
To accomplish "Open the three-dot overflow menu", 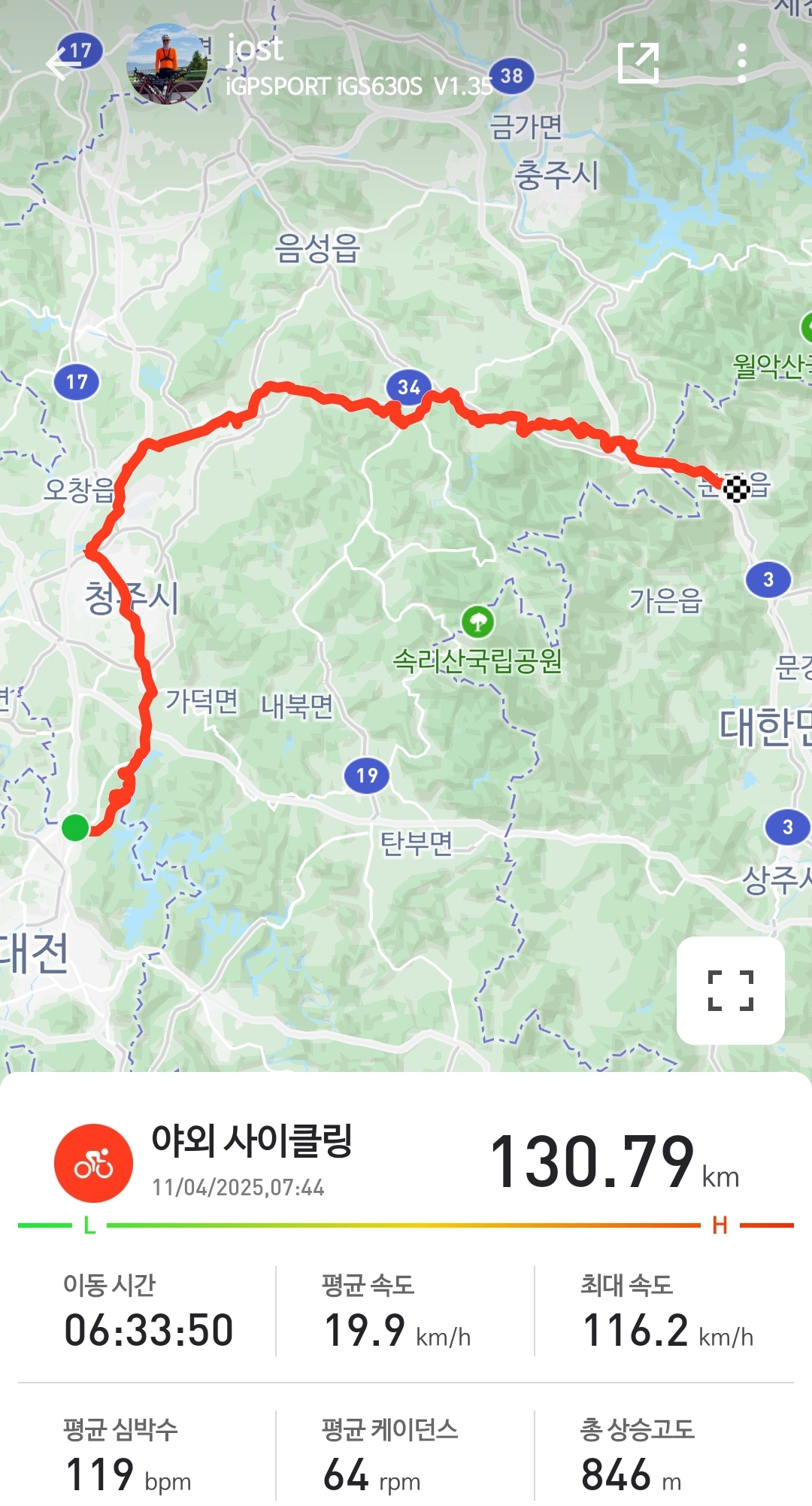I will (741, 63).
